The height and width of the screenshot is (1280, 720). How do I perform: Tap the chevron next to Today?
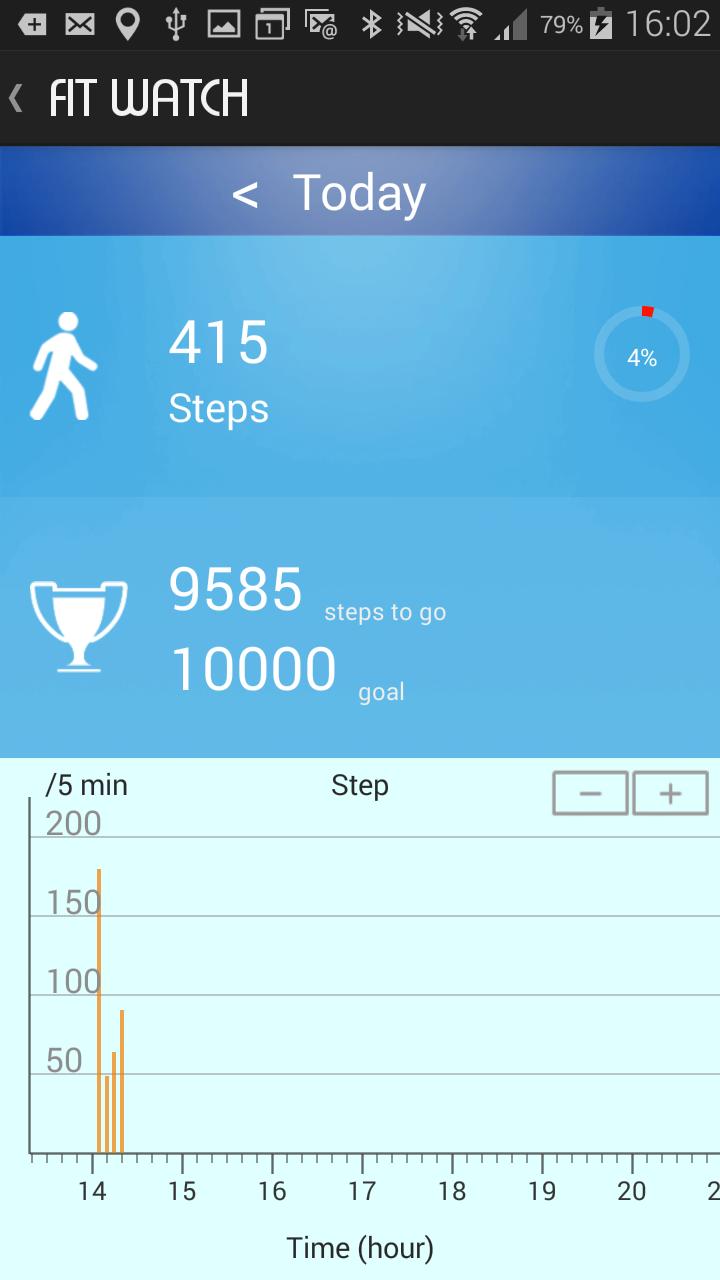245,194
